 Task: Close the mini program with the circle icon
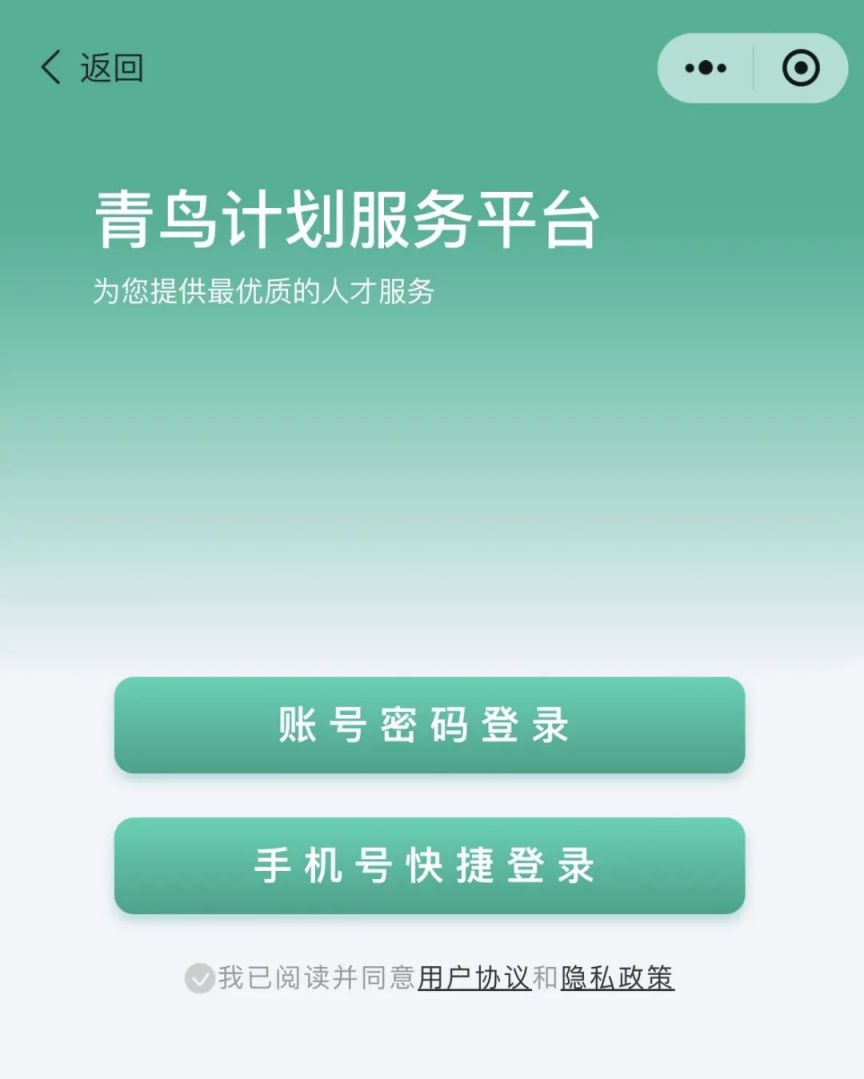click(x=800, y=68)
